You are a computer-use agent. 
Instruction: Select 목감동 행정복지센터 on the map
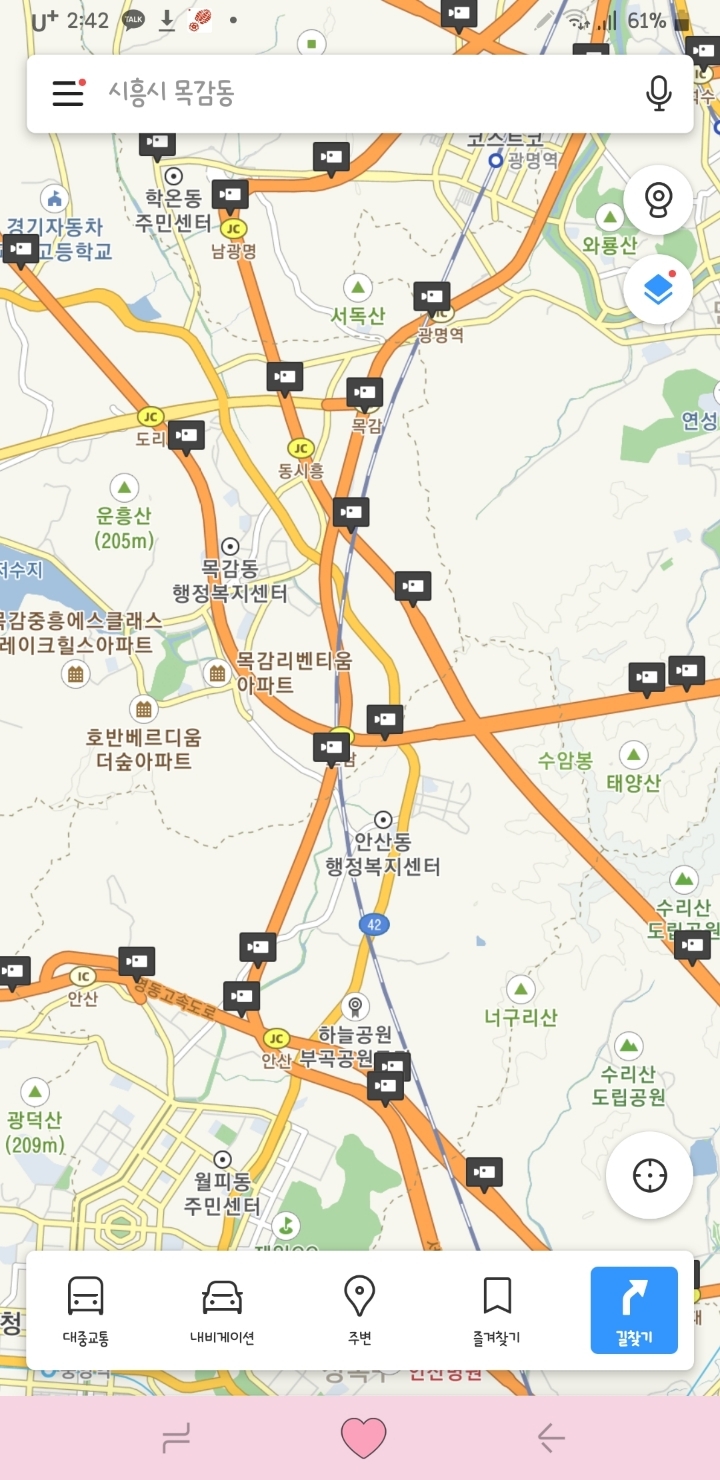(x=230, y=547)
